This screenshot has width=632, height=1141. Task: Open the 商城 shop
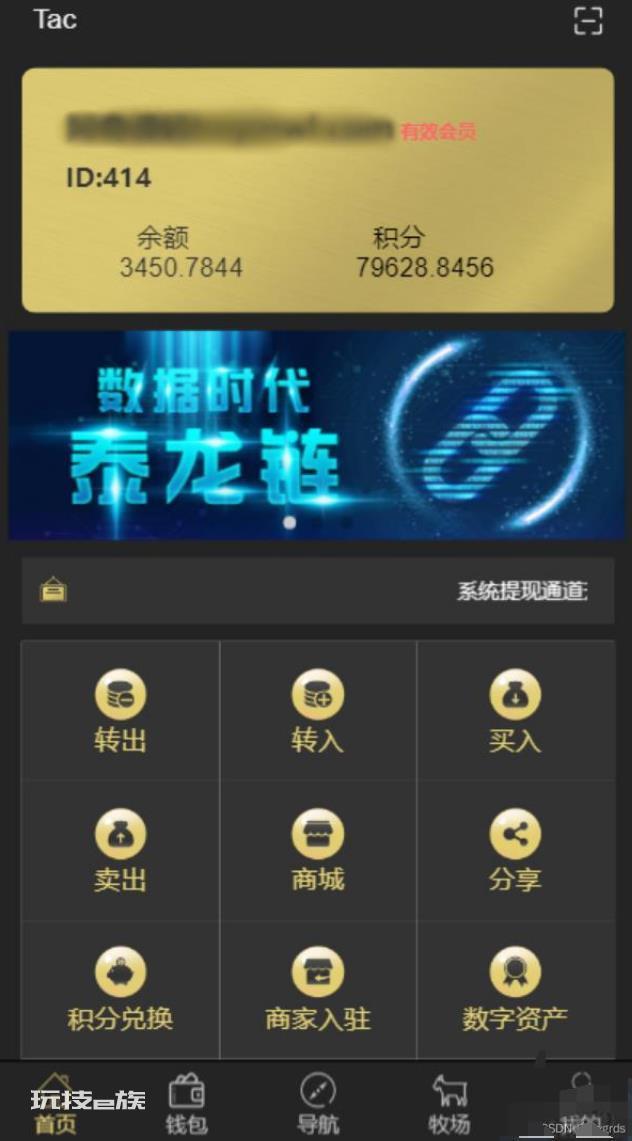click(318, 850)
